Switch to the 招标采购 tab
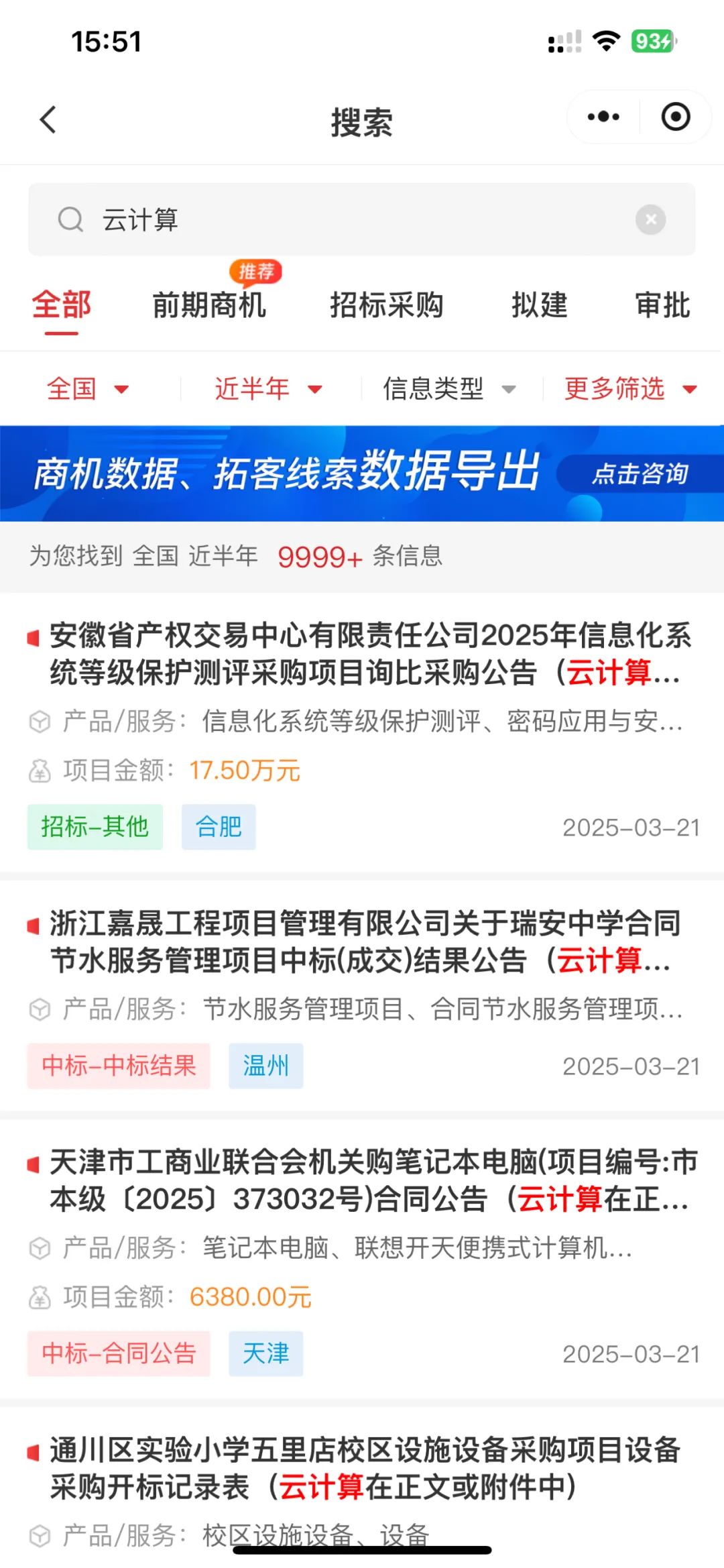 point(386,305)
